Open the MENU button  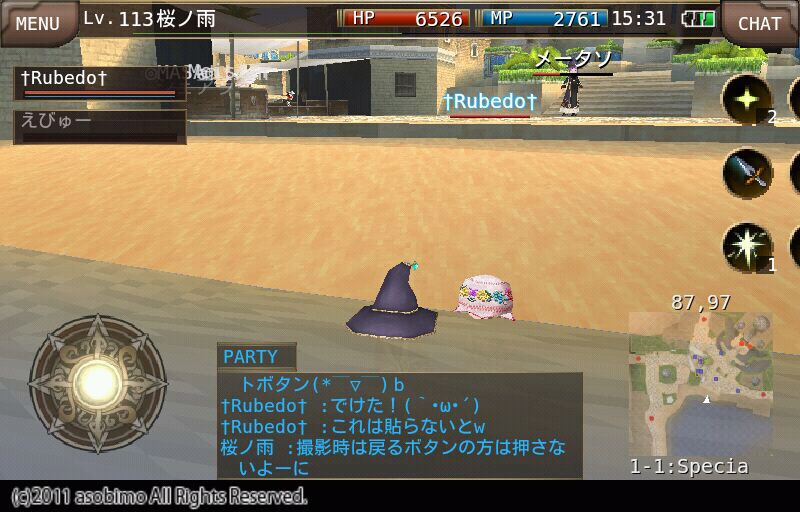37,22
